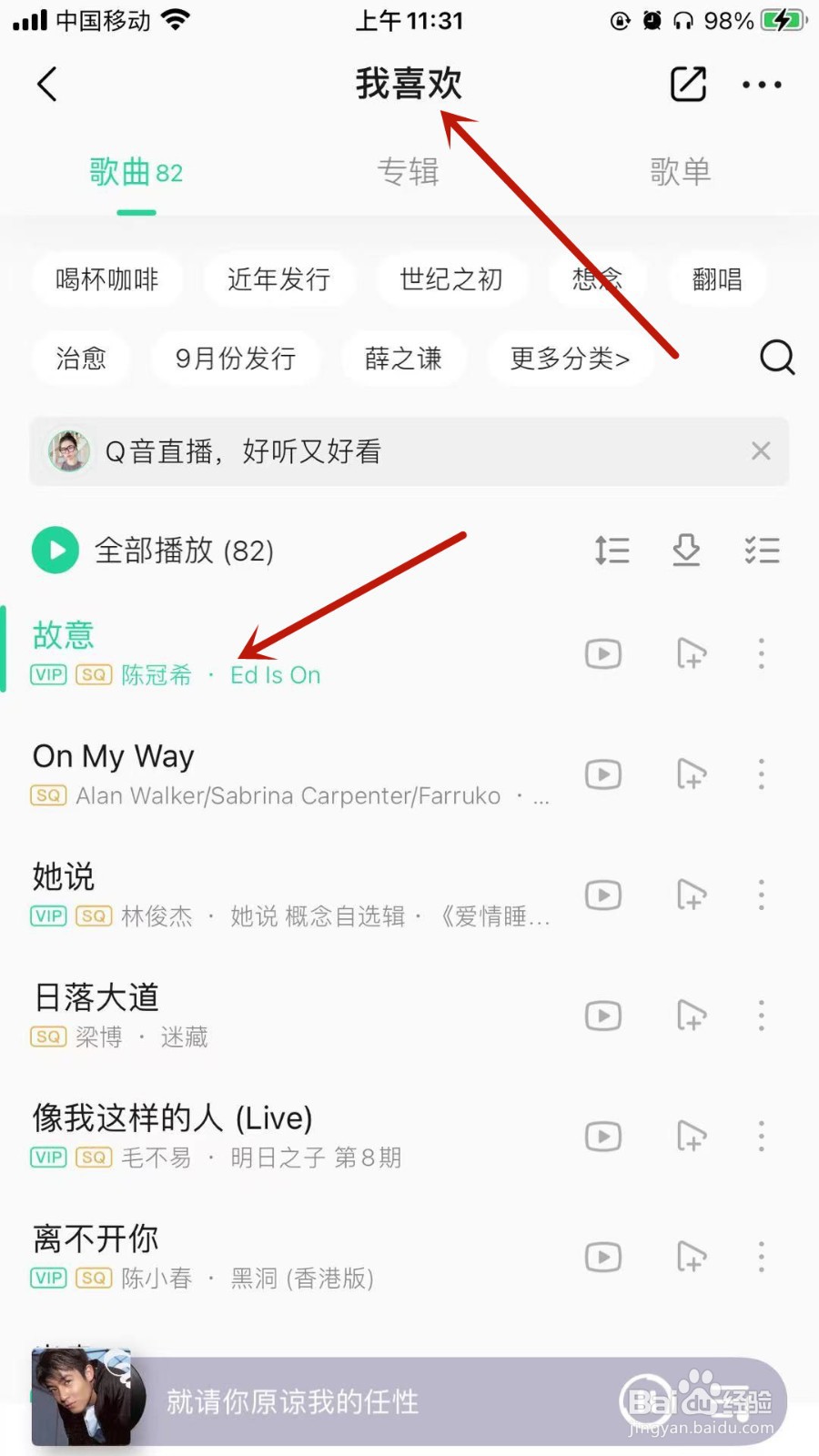Open the download icon for batch download
This screenshot has width=819, height=1456.
(687, 551)
